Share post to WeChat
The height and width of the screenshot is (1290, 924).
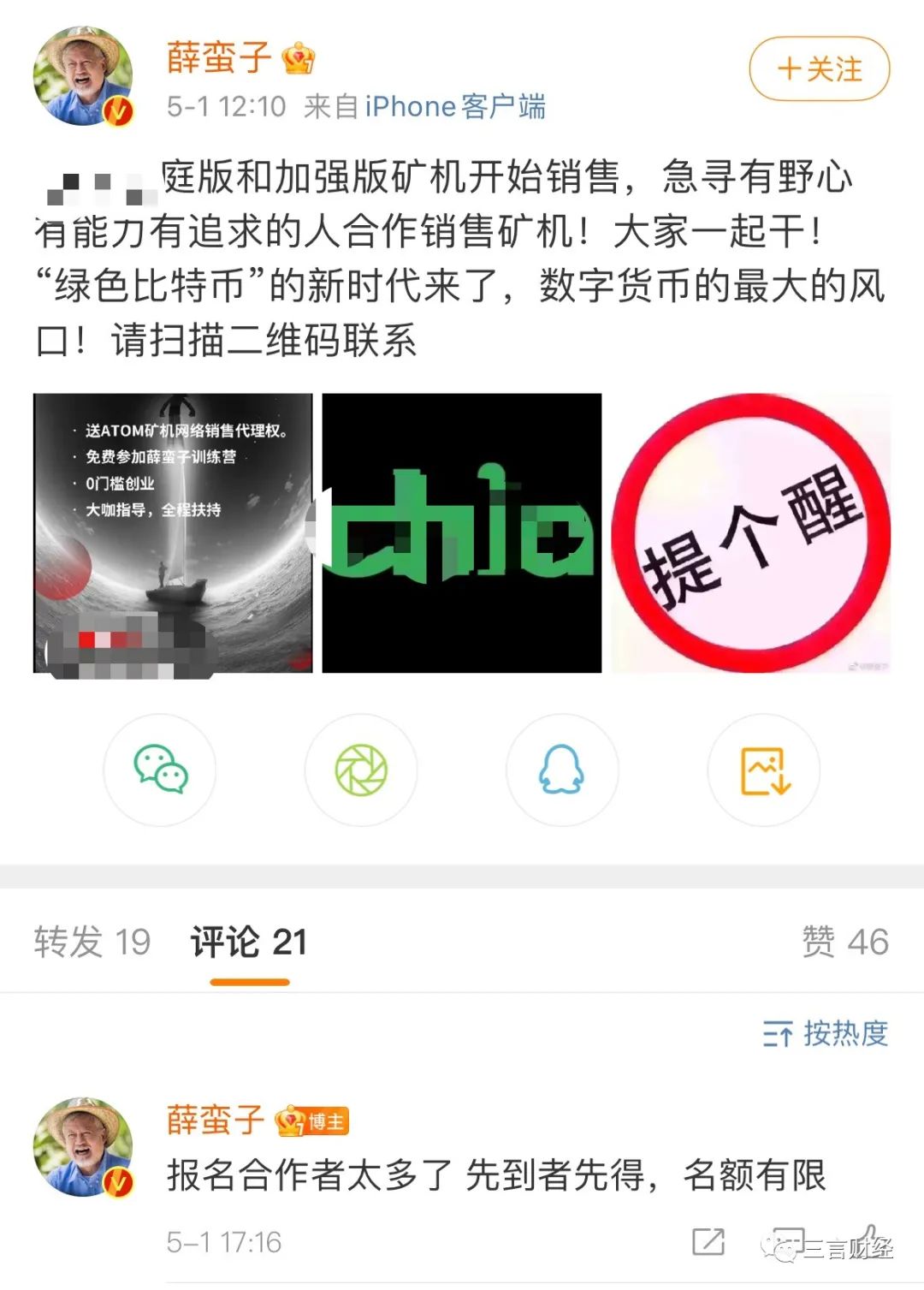(160, 770)
